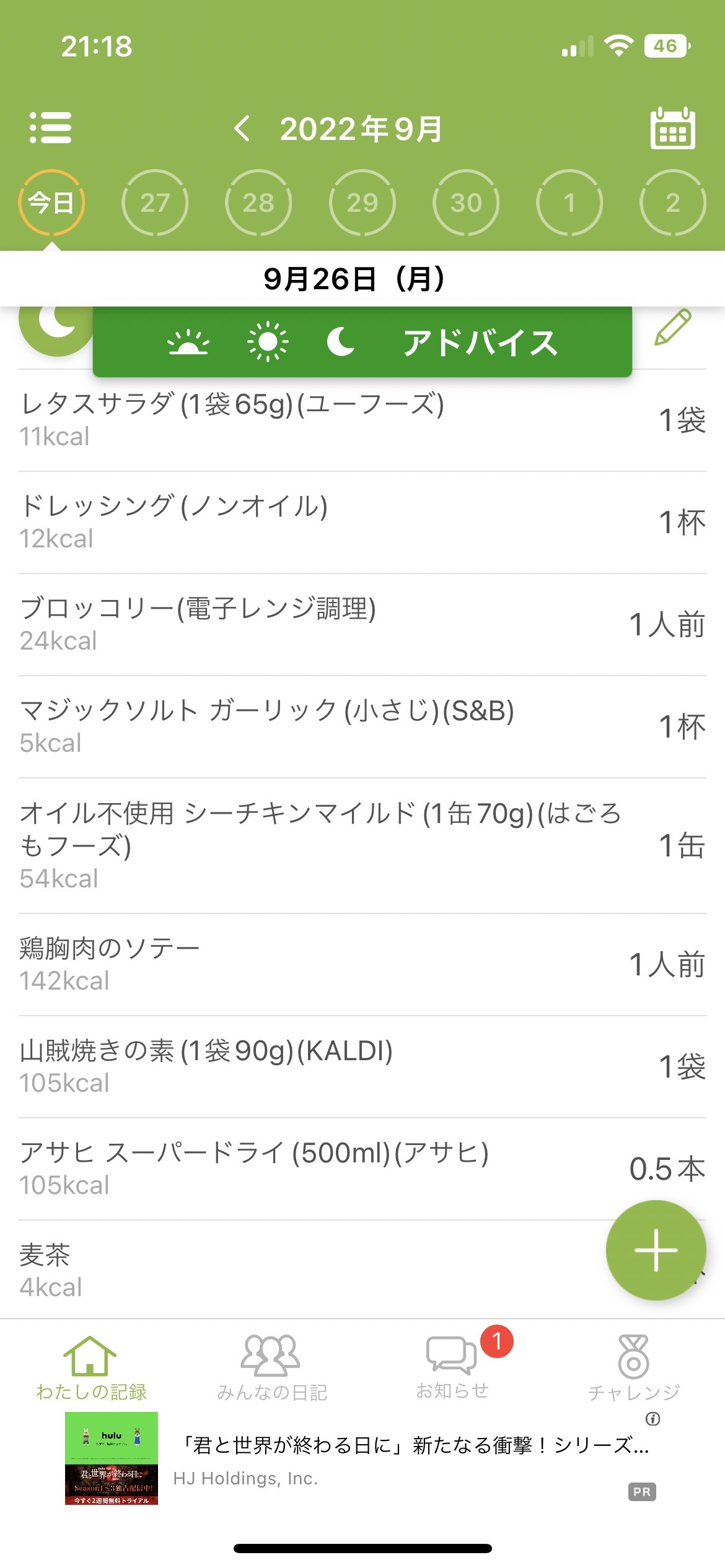Open the 鶏胸肉のソテー entry
The image size is (725, 1568).
pos(362,965)
